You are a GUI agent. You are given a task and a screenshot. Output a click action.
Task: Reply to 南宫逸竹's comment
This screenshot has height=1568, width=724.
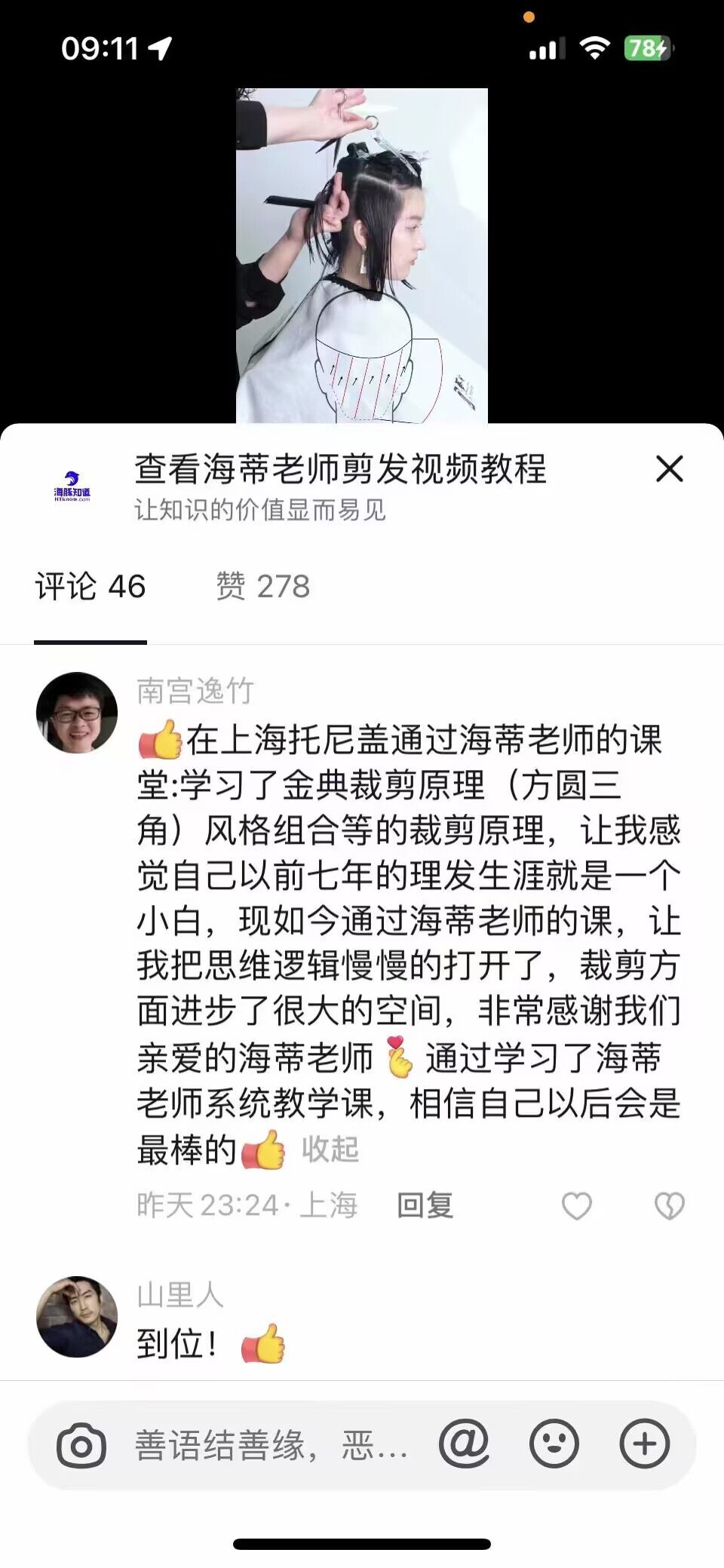[425, 1205]
